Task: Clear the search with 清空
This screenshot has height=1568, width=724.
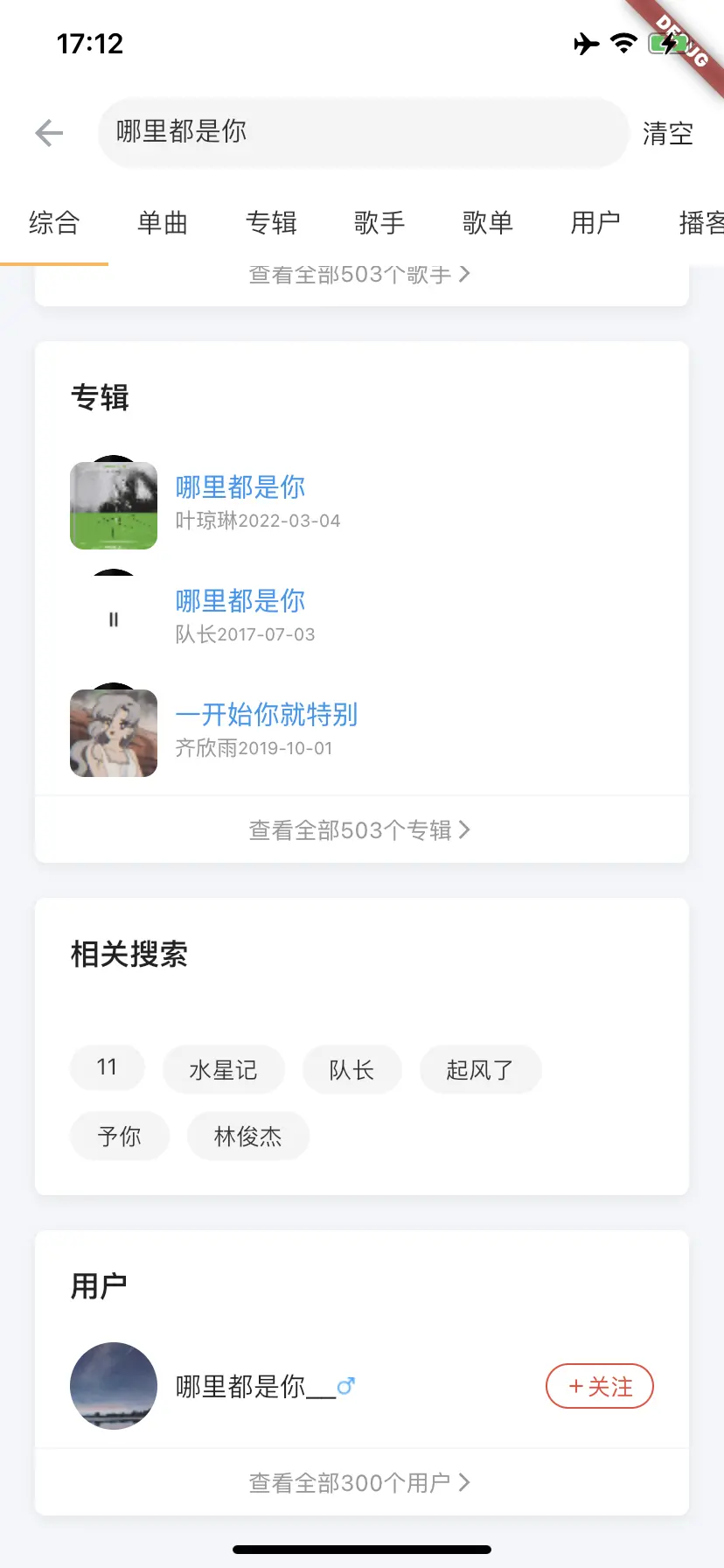Action: pos(668,133)
